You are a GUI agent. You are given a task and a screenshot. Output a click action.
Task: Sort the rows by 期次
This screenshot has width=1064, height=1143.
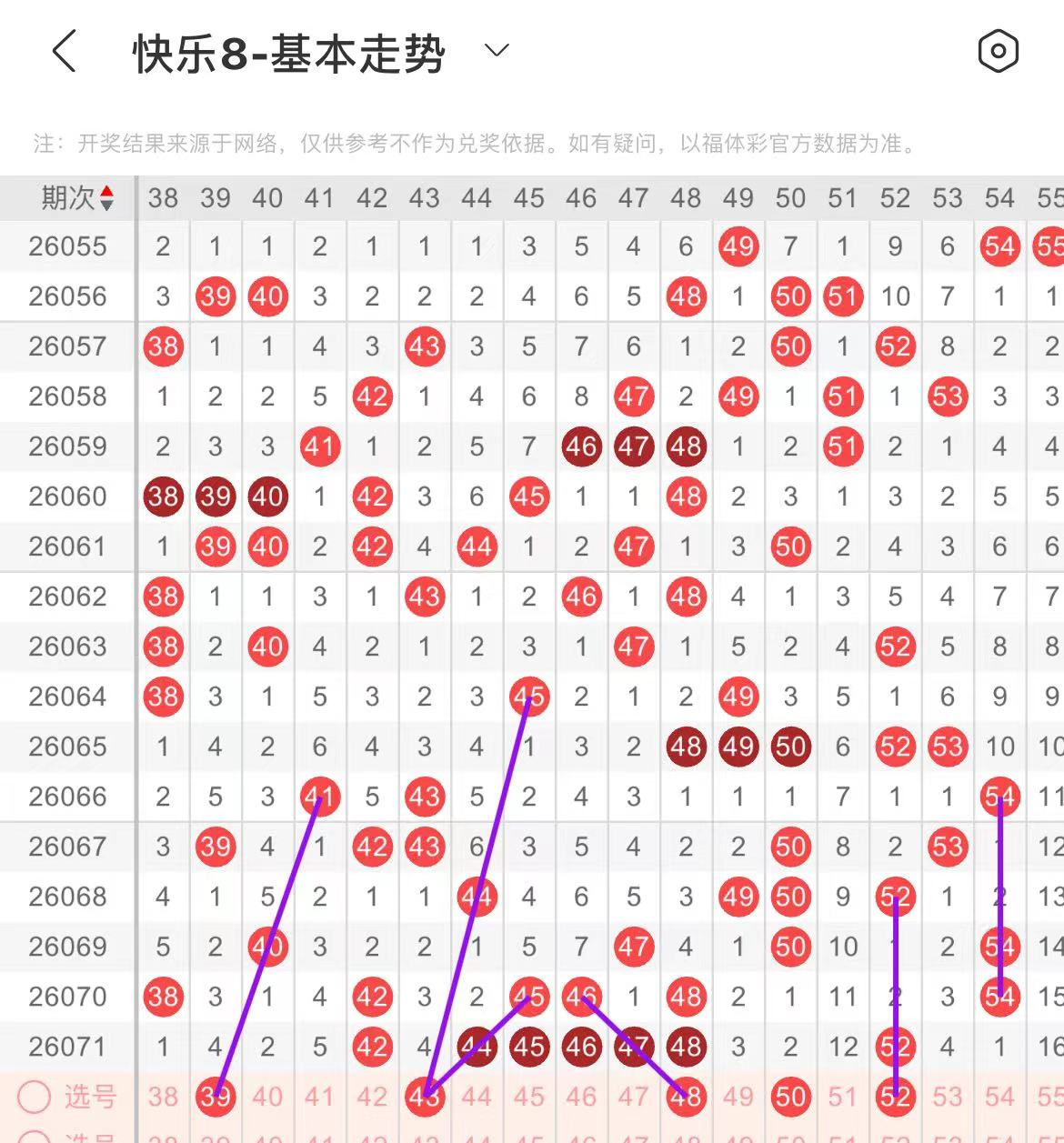click(x=78, y=197)
